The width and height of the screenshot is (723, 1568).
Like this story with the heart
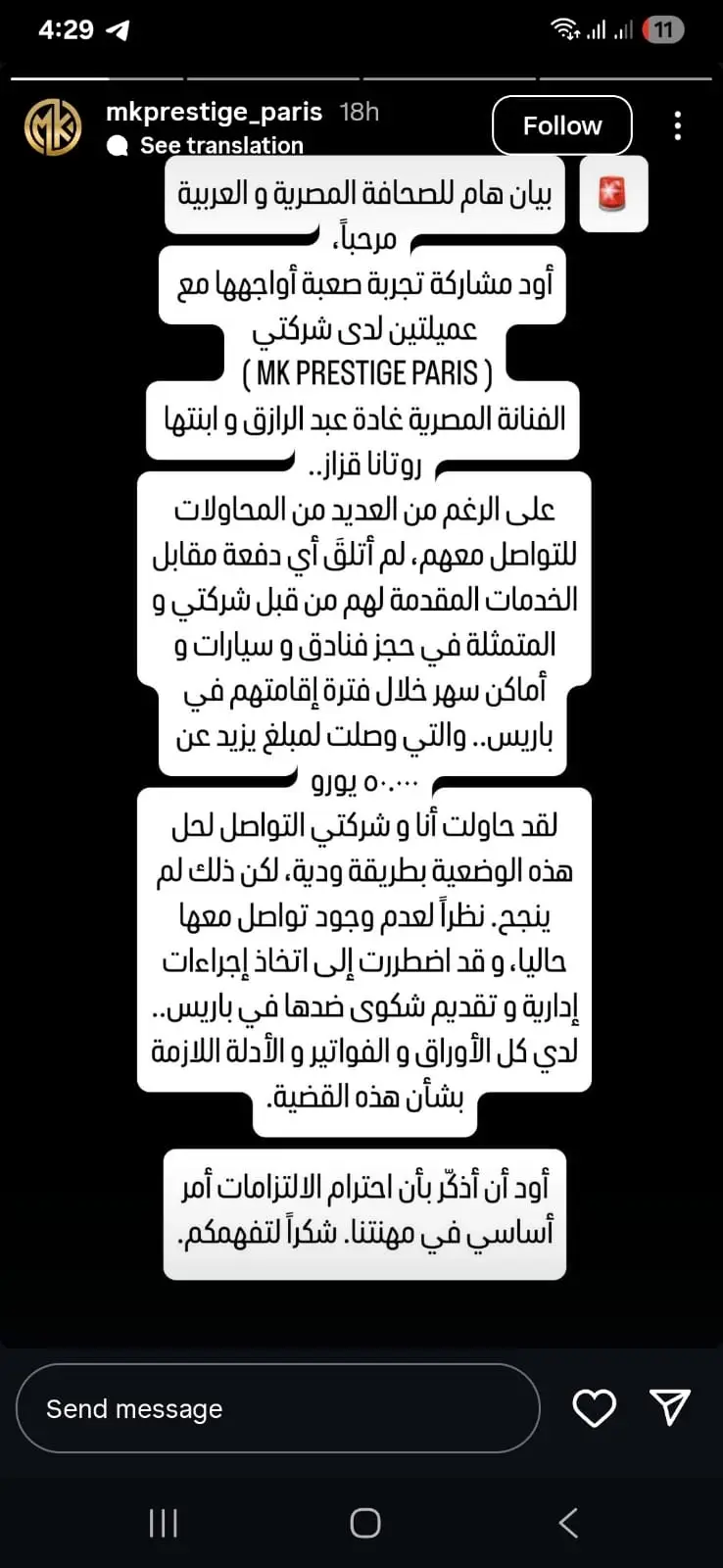594,1408
